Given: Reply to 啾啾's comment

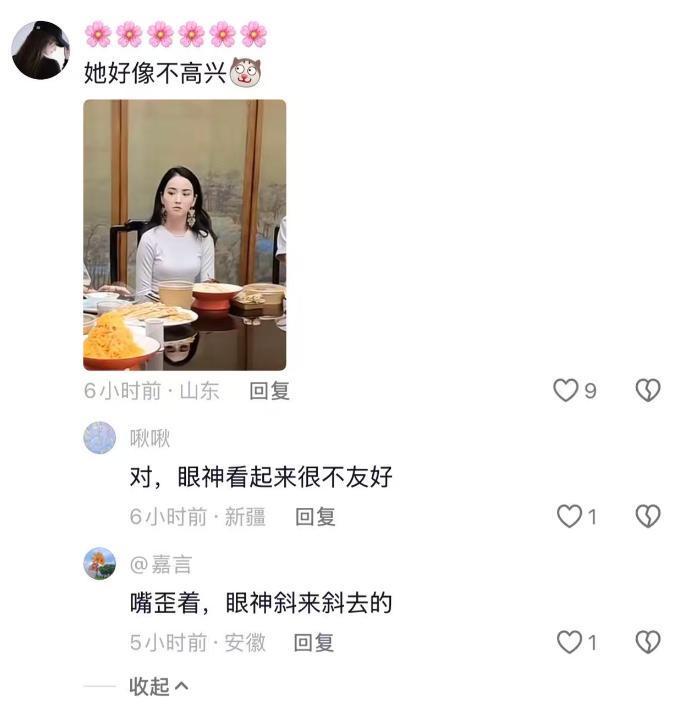Looking at the screenshot, I should coord(315,516).
